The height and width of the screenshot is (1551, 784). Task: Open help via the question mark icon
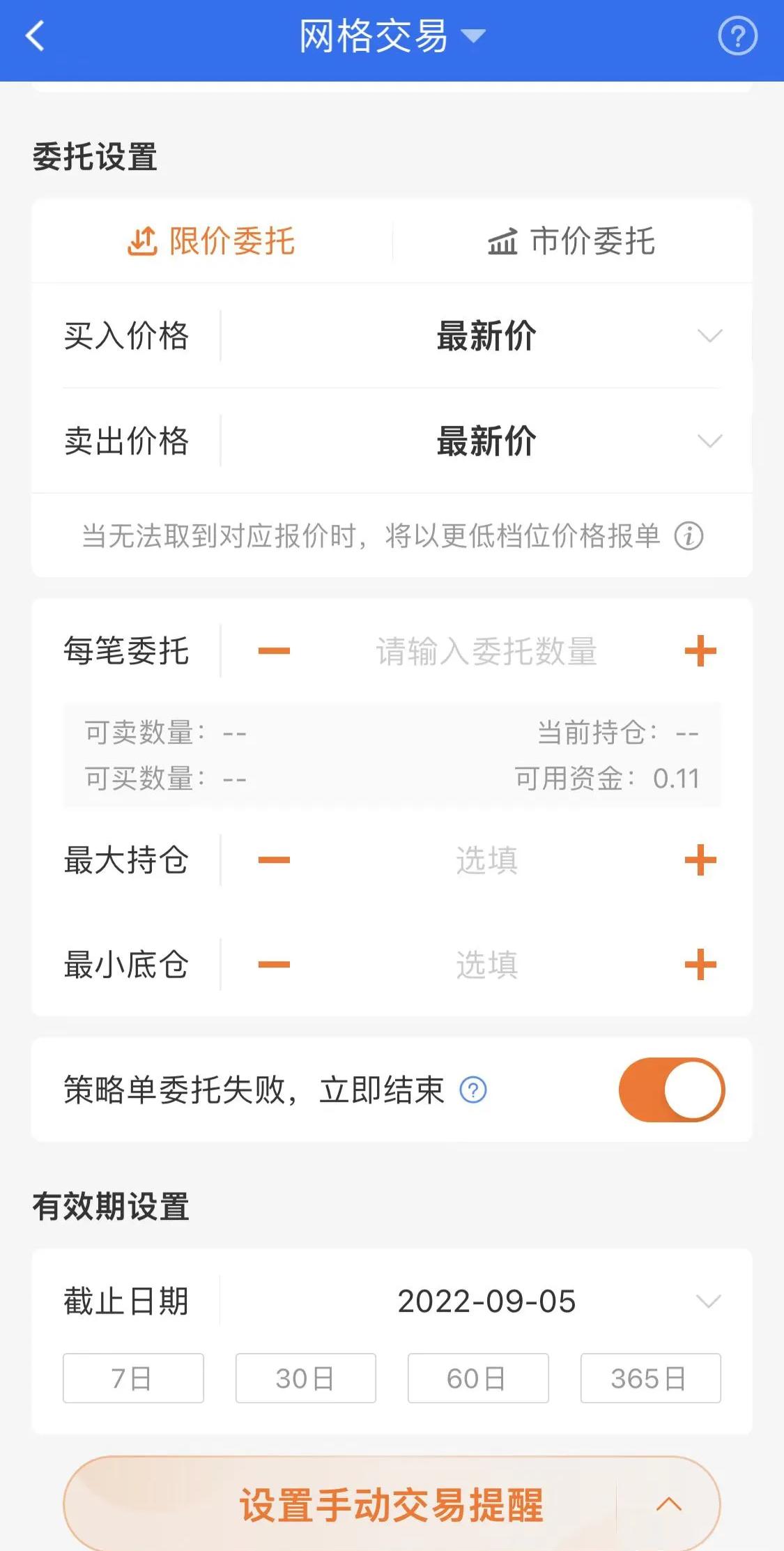tap(737, 36)
